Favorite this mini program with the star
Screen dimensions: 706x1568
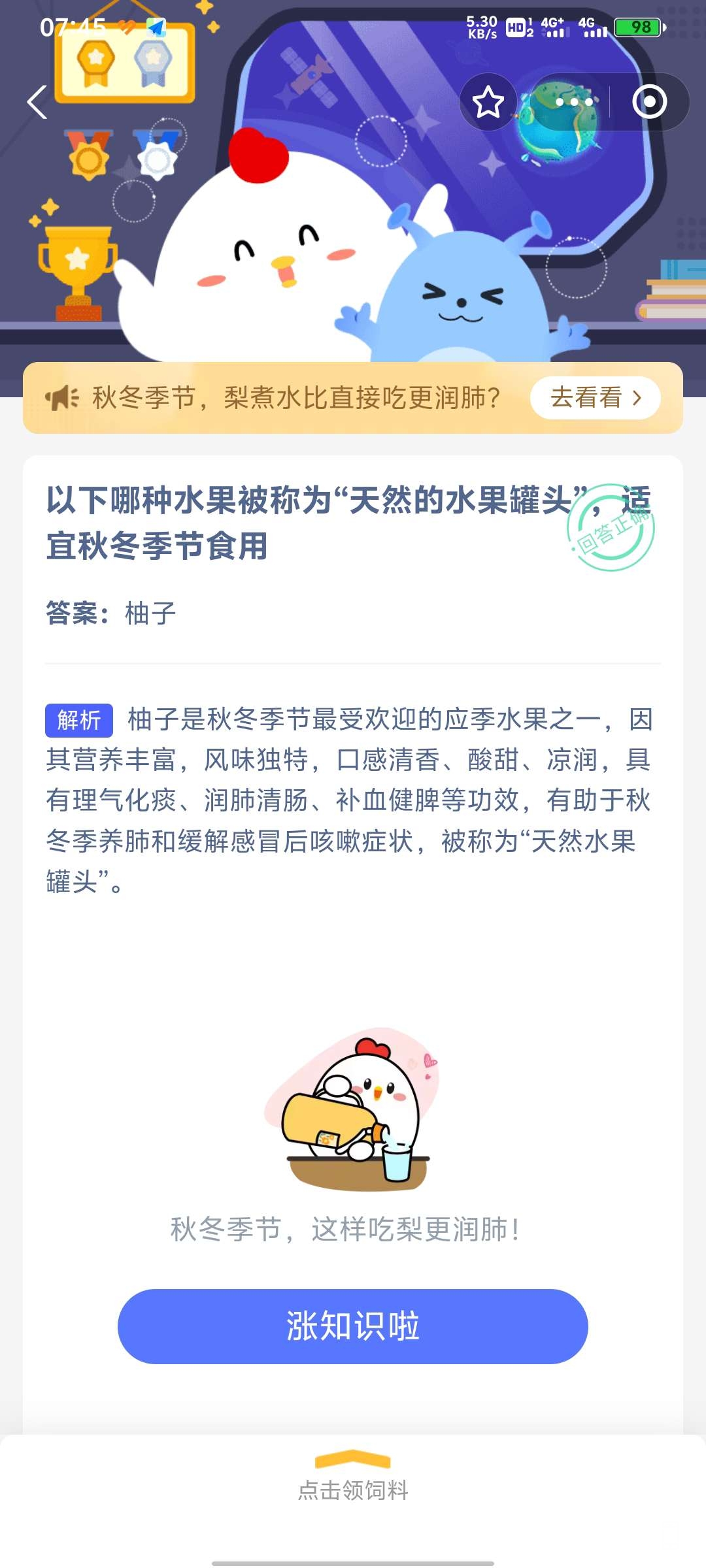pos(488,103)
